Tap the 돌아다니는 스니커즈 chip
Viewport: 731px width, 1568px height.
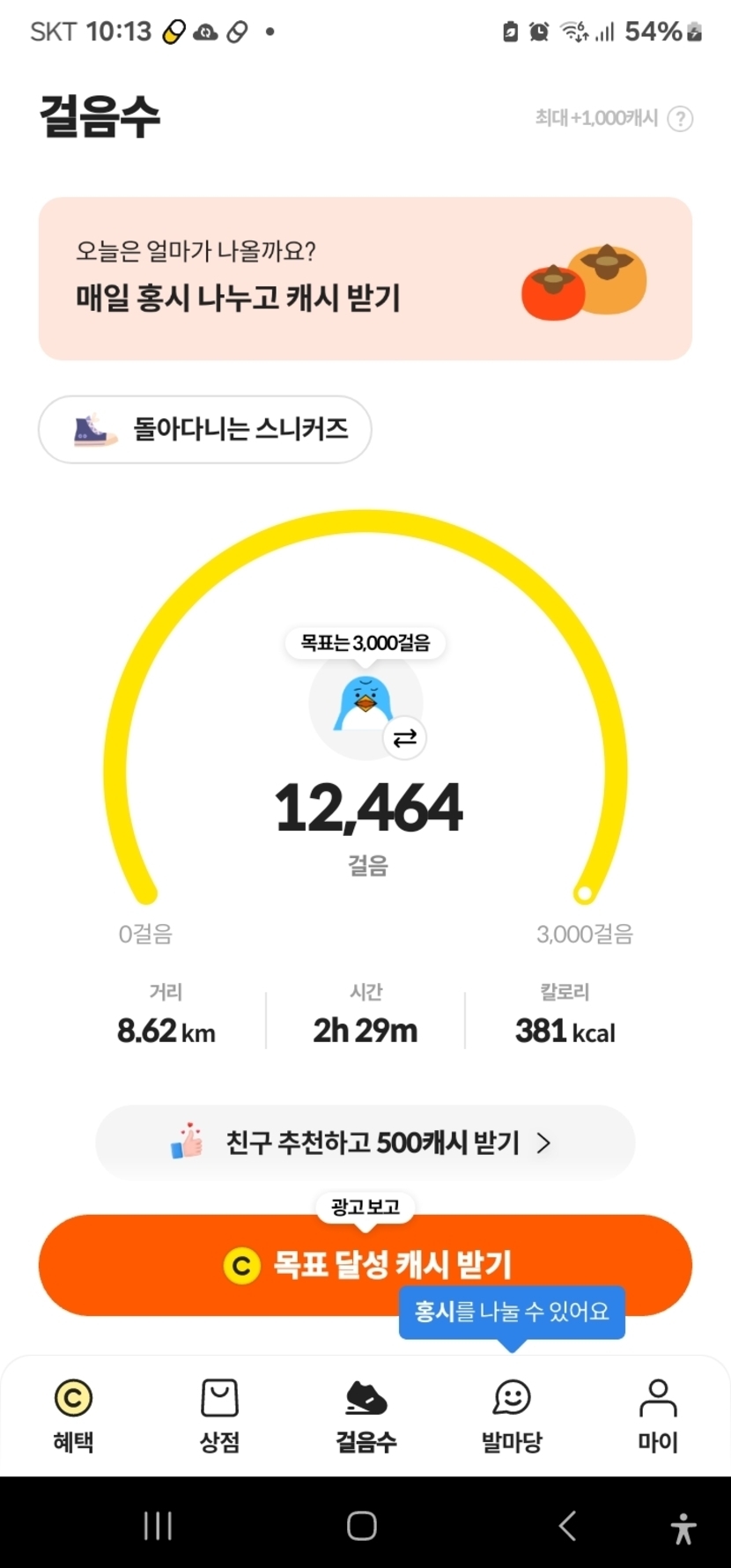pos(204,430)
